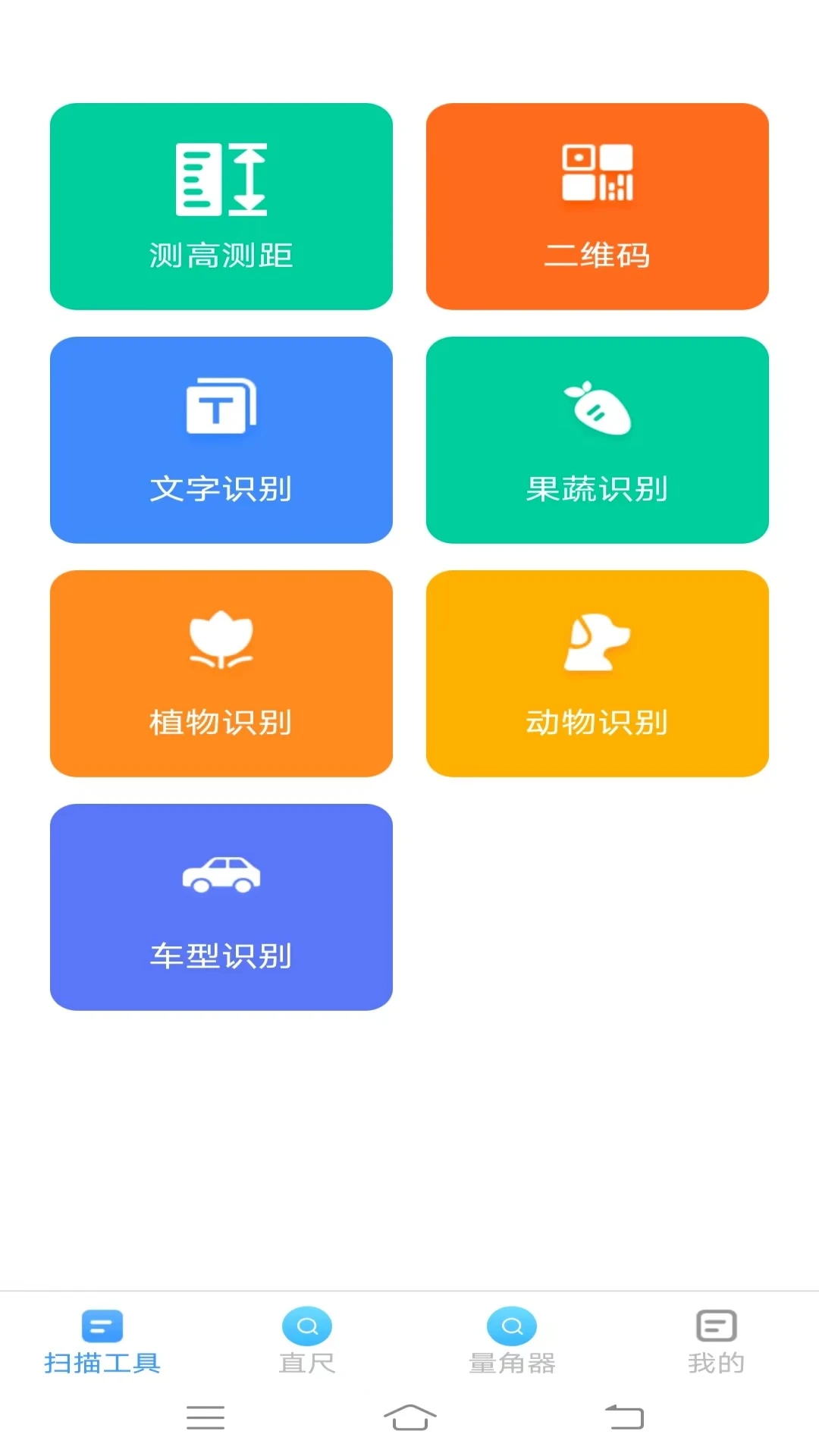Launch 植物识别 plant recognition
The image size is (819, 1456).
(x=221, y=673)
